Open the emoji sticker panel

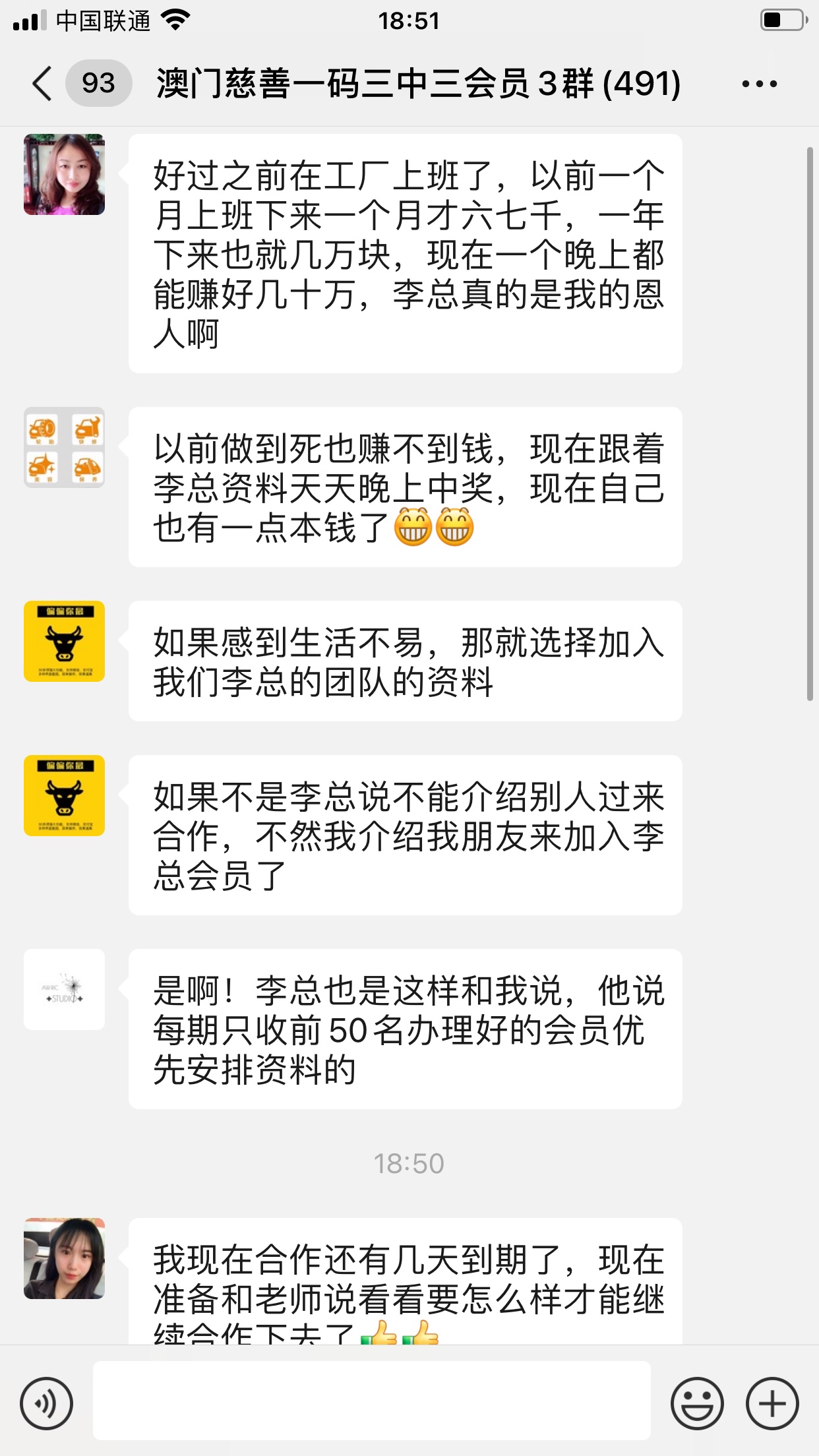click(x=697, y=1403)
